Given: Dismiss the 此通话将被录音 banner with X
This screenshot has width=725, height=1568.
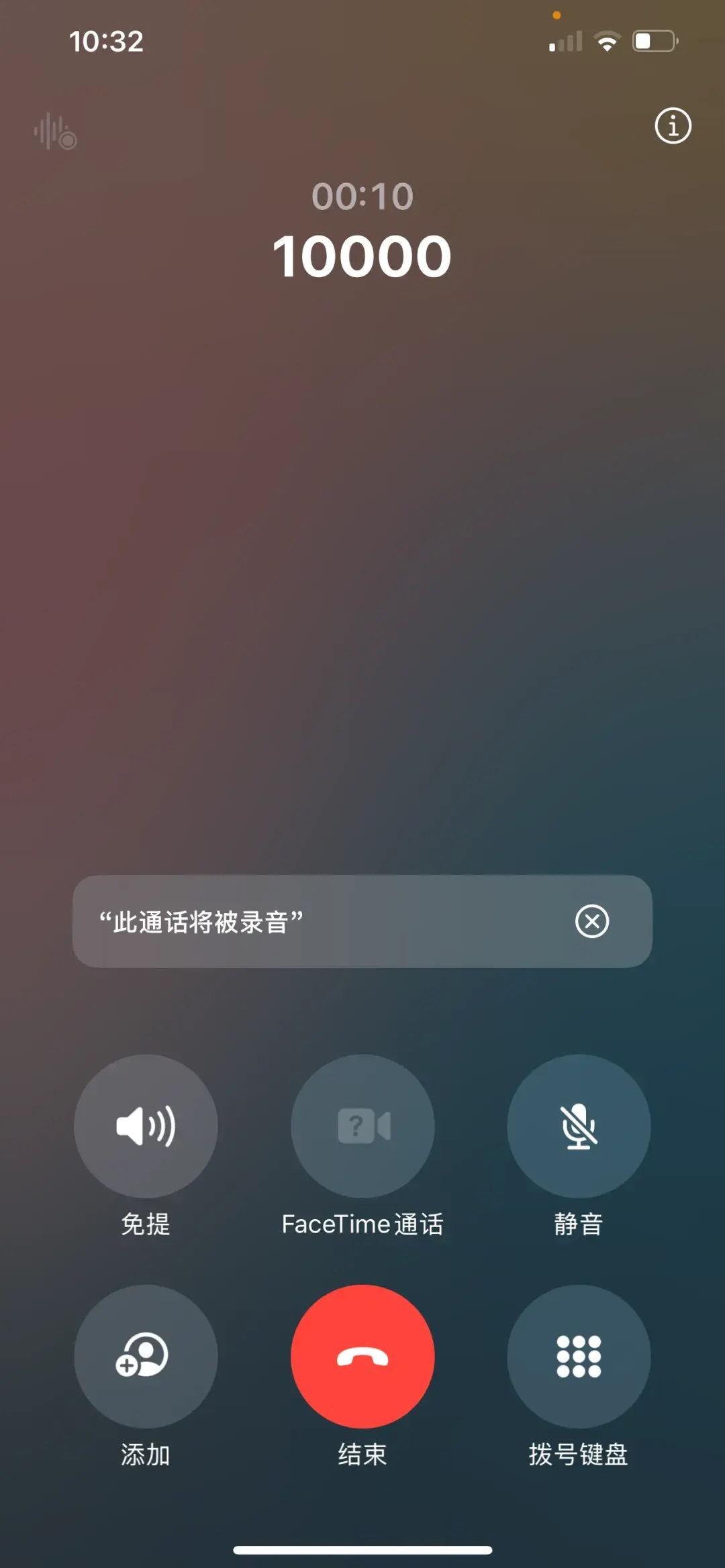Looking at the screenshot, I should pyautogui.click(x=591, y=922).
